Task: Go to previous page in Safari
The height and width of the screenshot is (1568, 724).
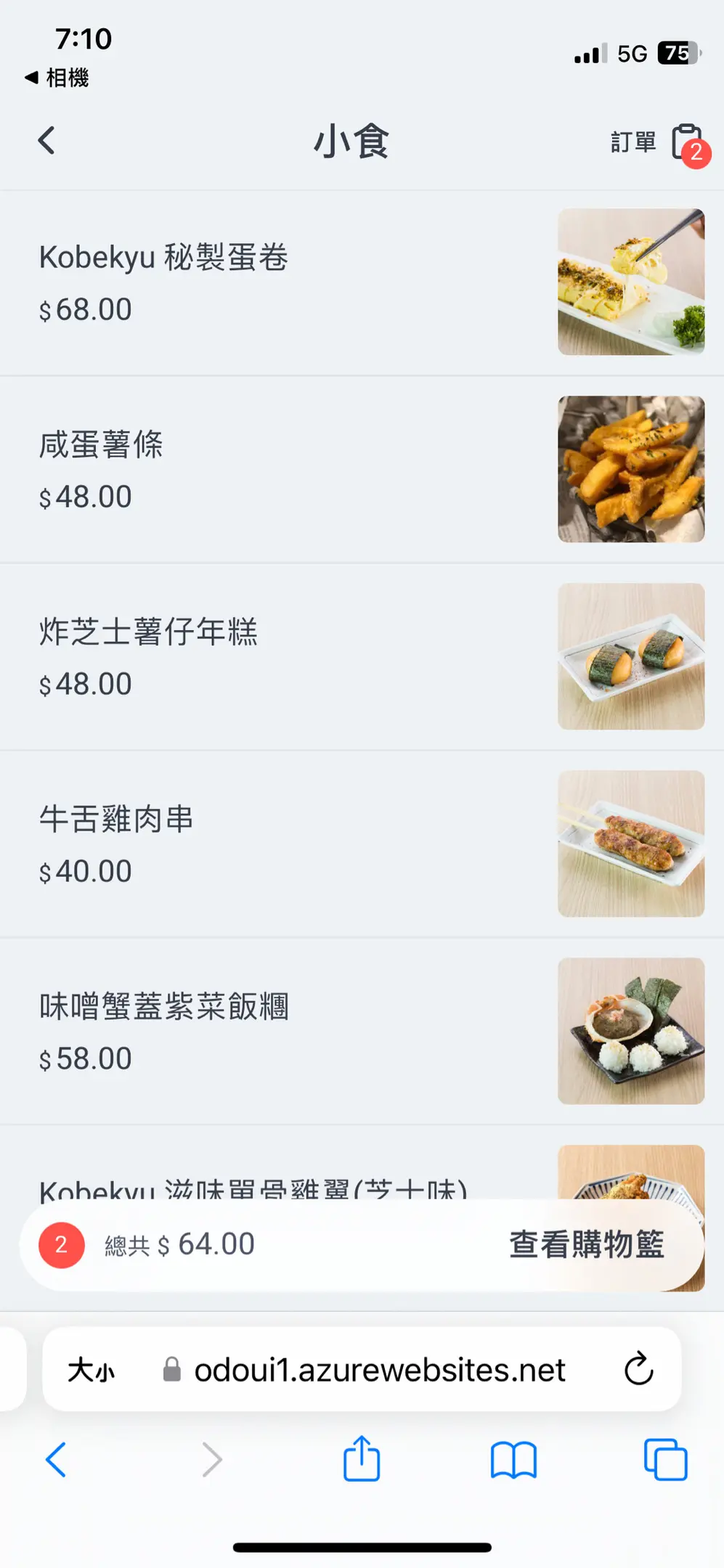Action: point(56,1459)
